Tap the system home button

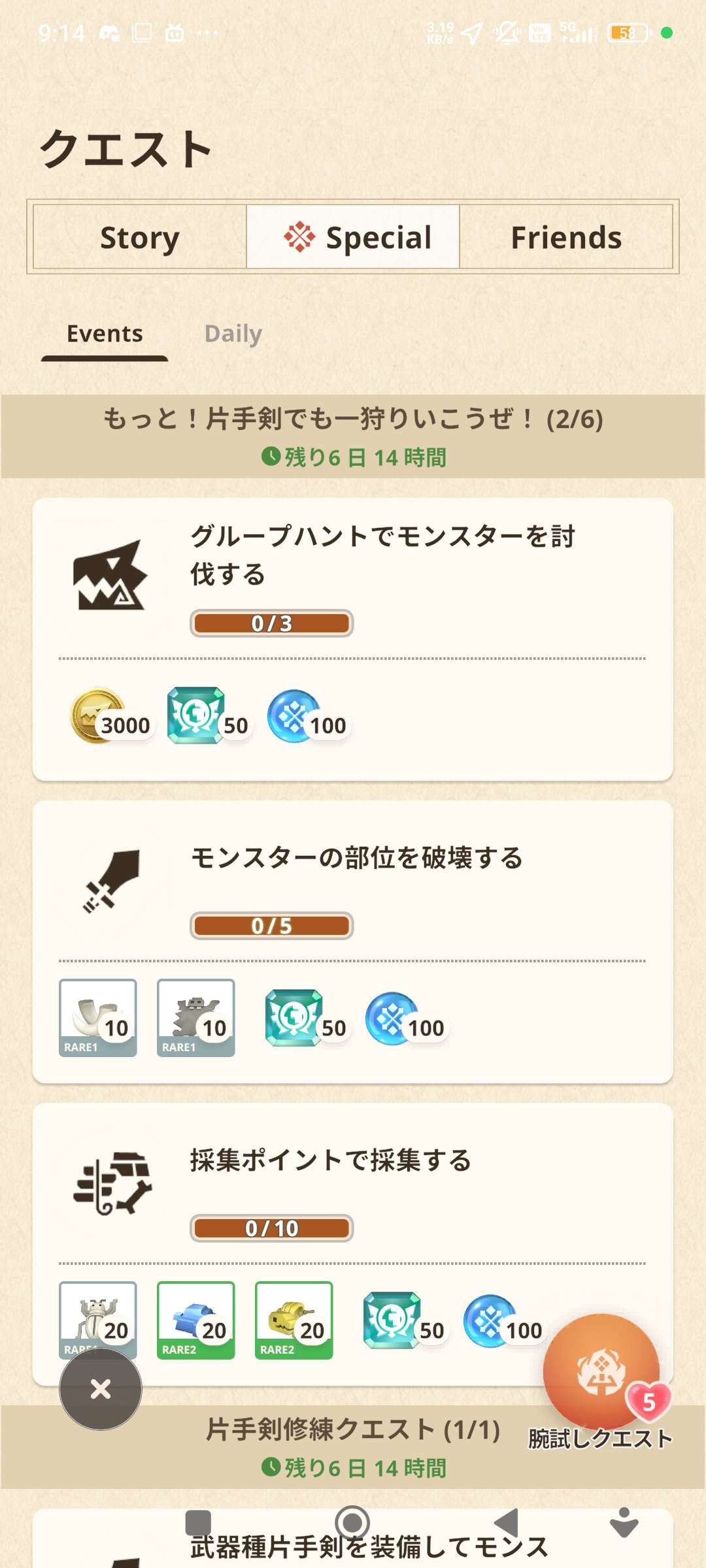352,1522
